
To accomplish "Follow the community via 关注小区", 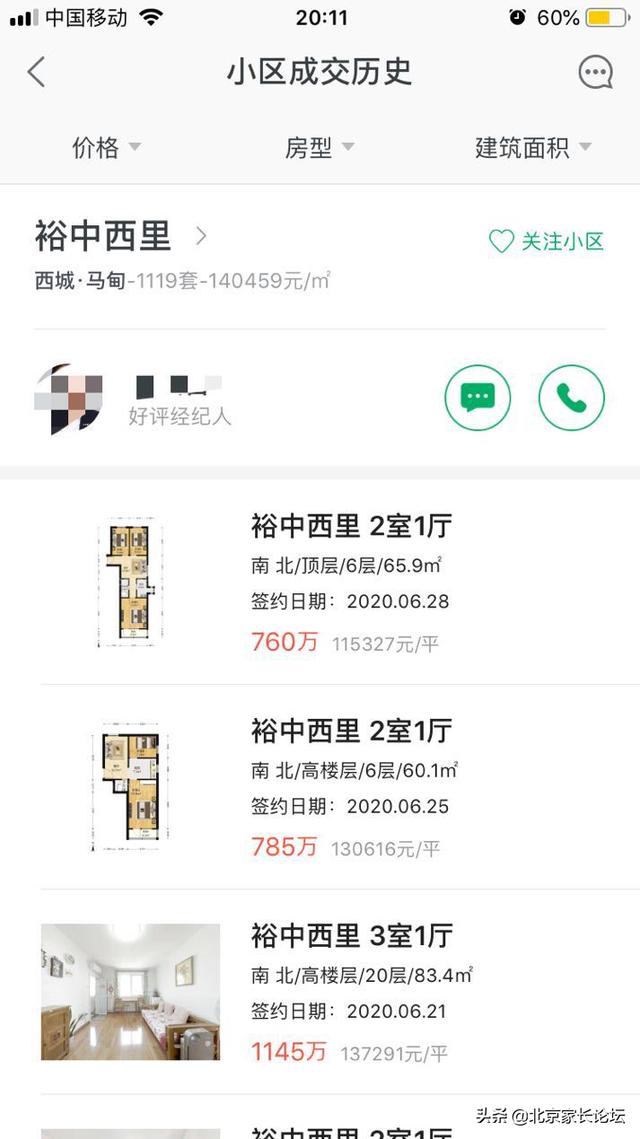I will pos(546,241).
